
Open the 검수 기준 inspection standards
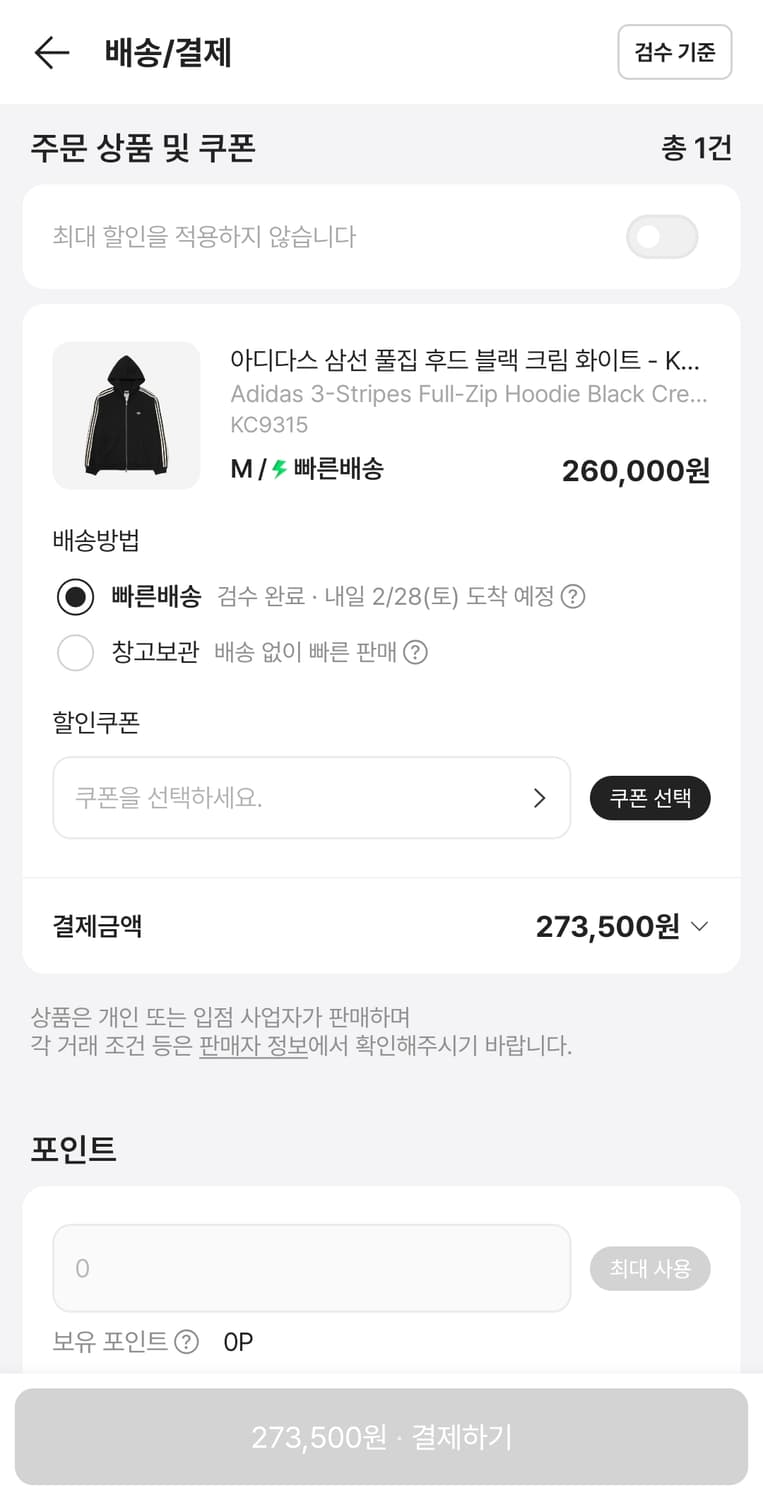(675, 52)
